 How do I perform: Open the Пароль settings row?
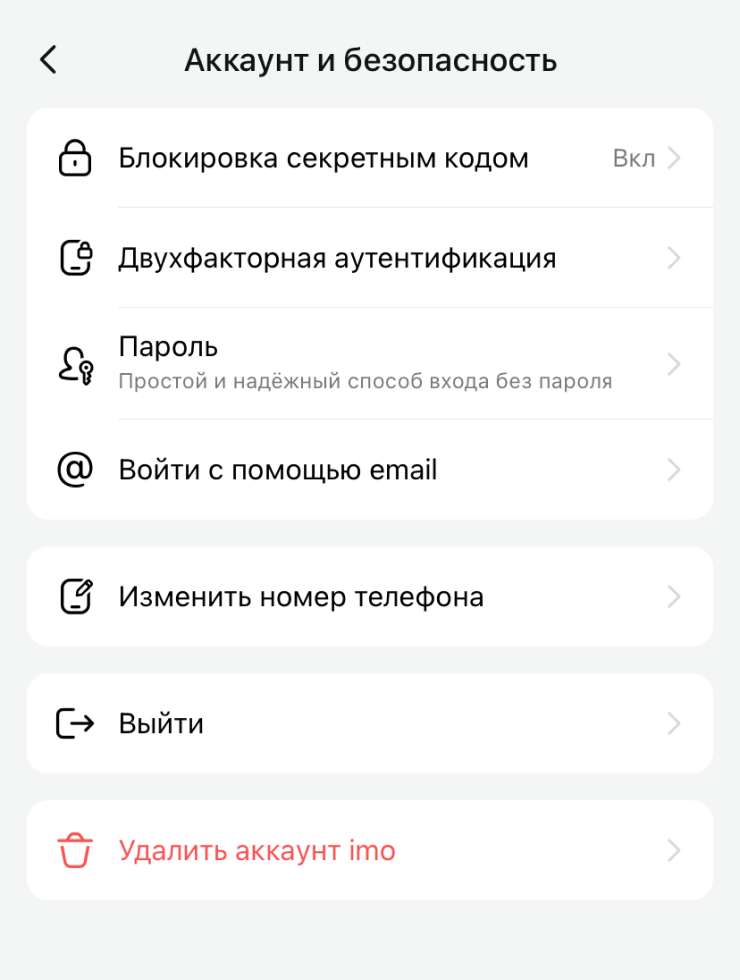(x=369, y=363)
